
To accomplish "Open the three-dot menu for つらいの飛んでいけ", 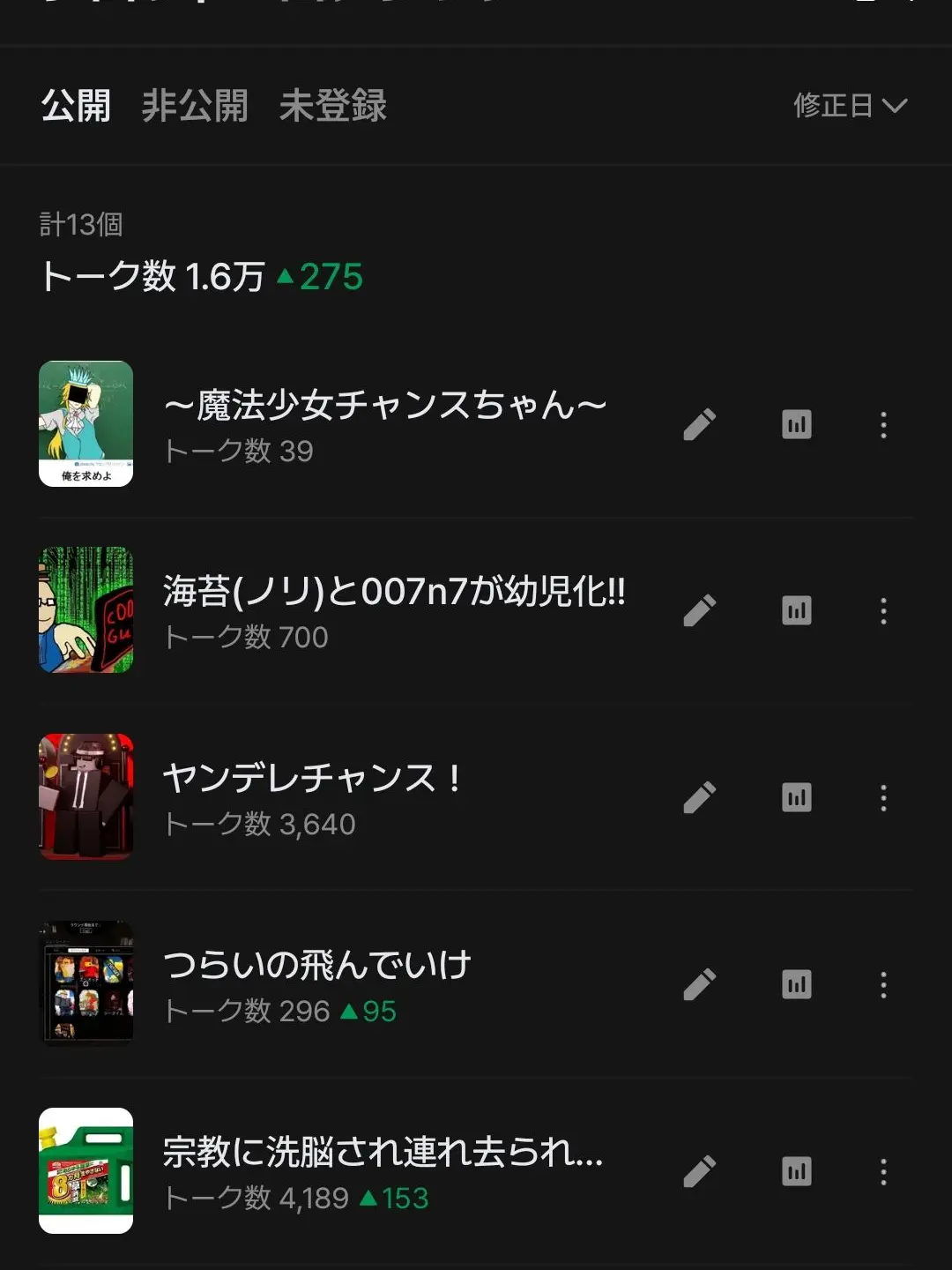I will 882,984.
